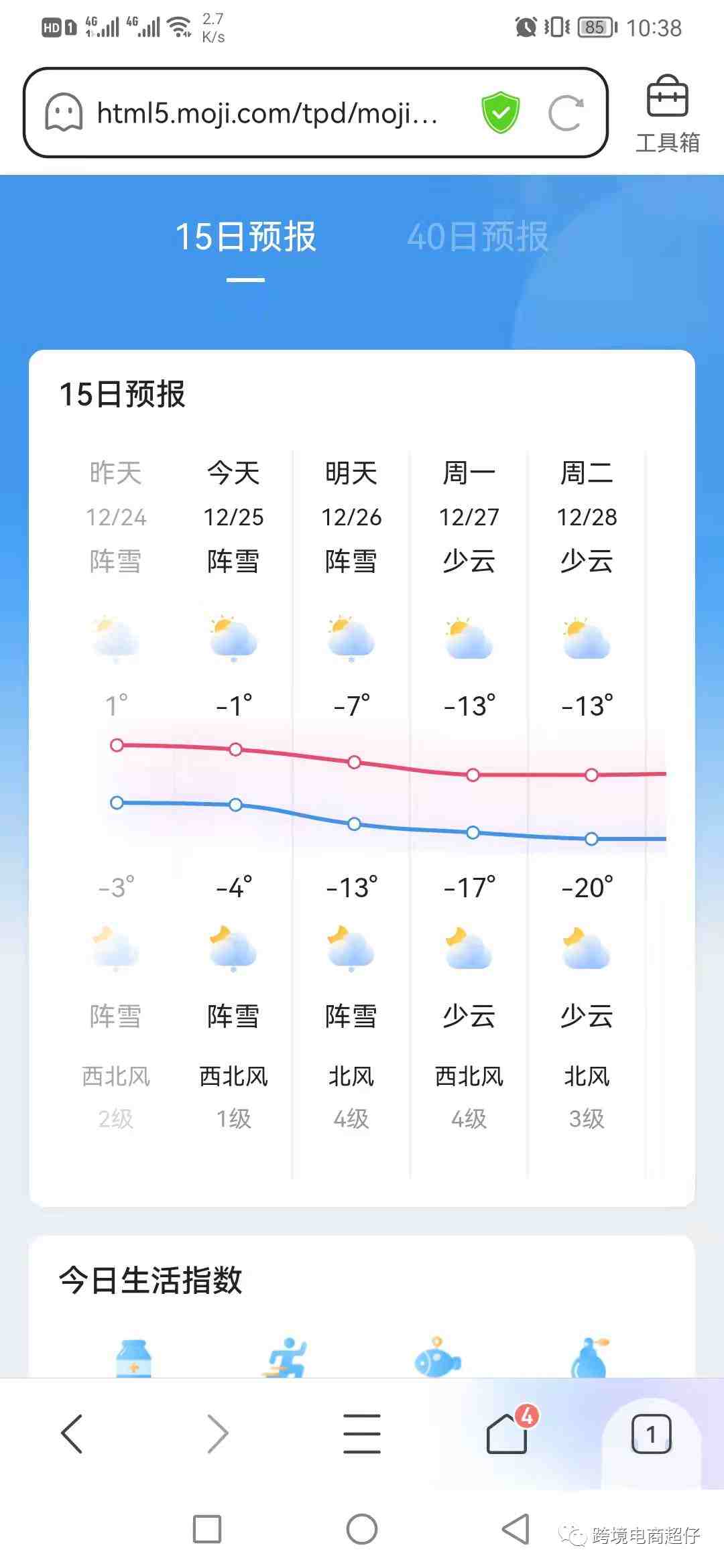Check the green security shield icon

(501, 113)
